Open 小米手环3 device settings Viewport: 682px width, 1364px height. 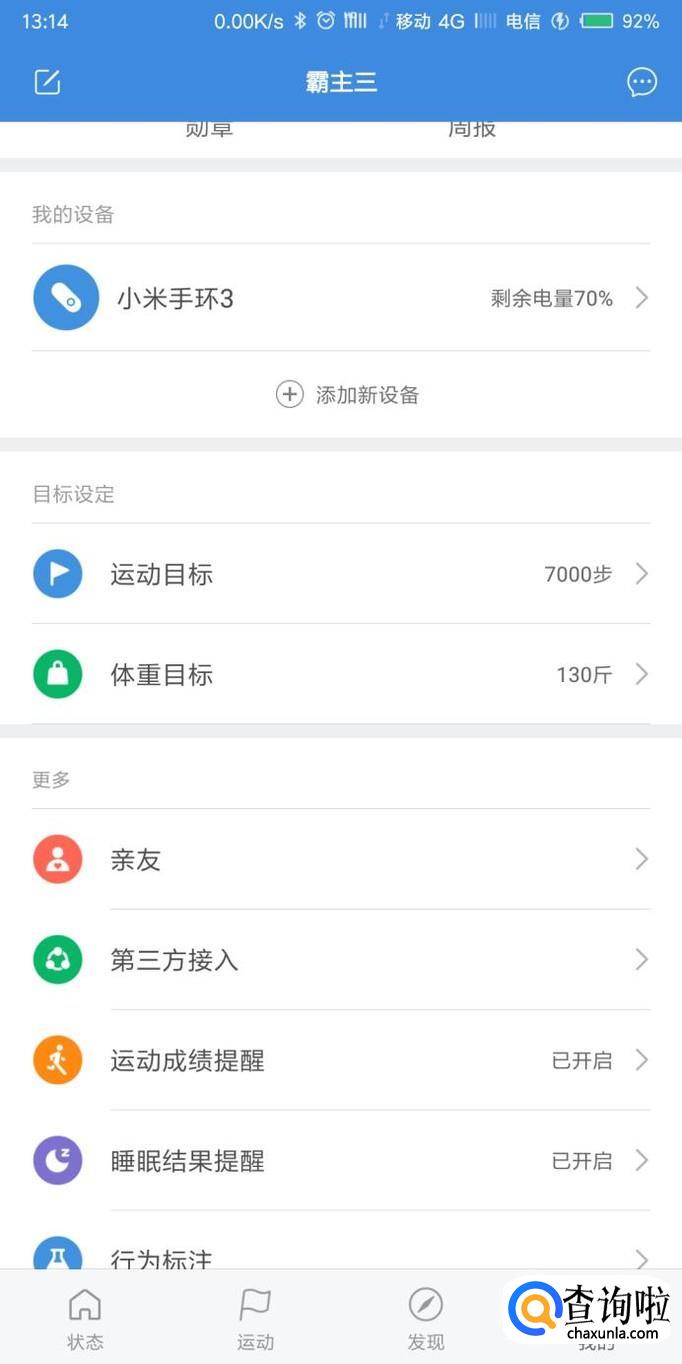point(341,298)
